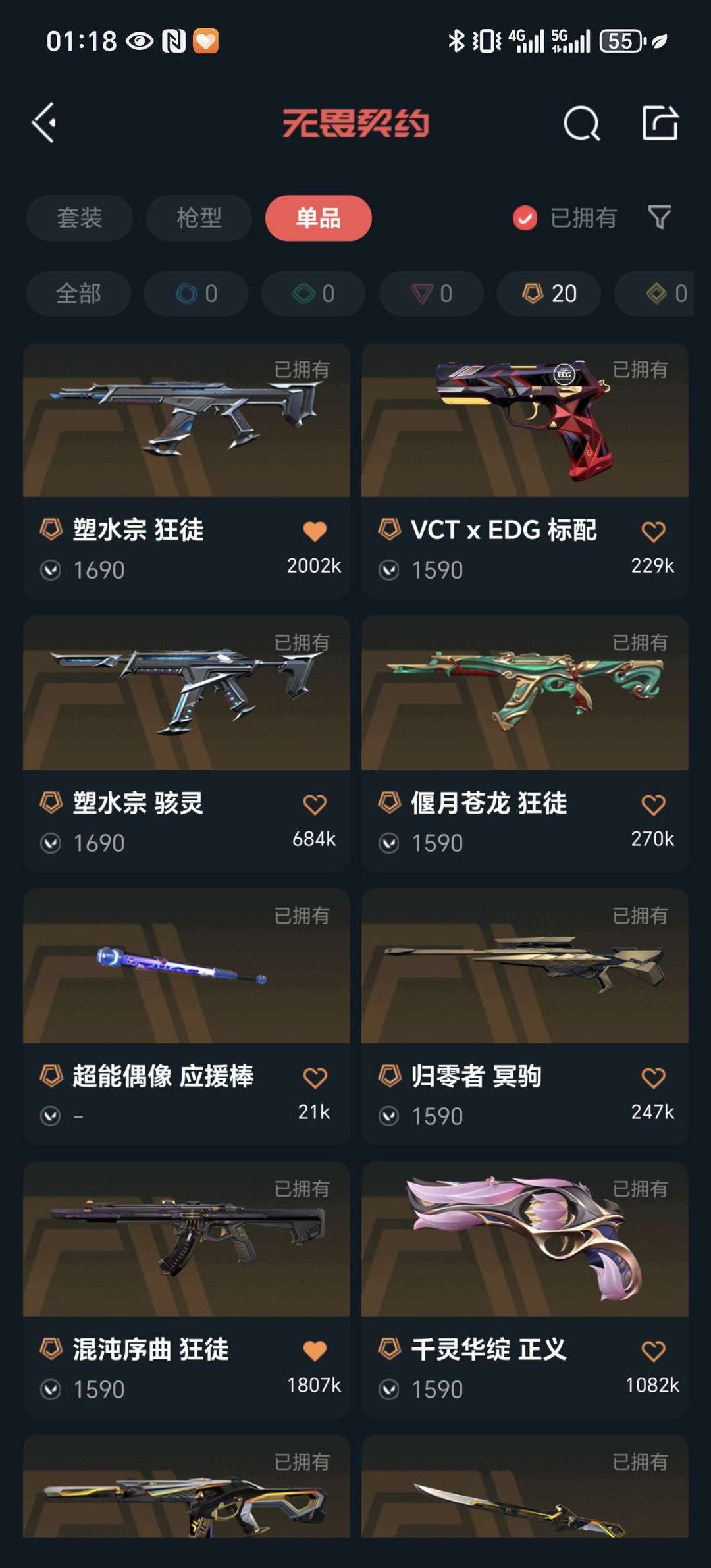Open the VCT x EDG 标配 card
Image resolution: width=711 pixels, height=1568 pixels.
pyautogui.click(x=525, y=421)
